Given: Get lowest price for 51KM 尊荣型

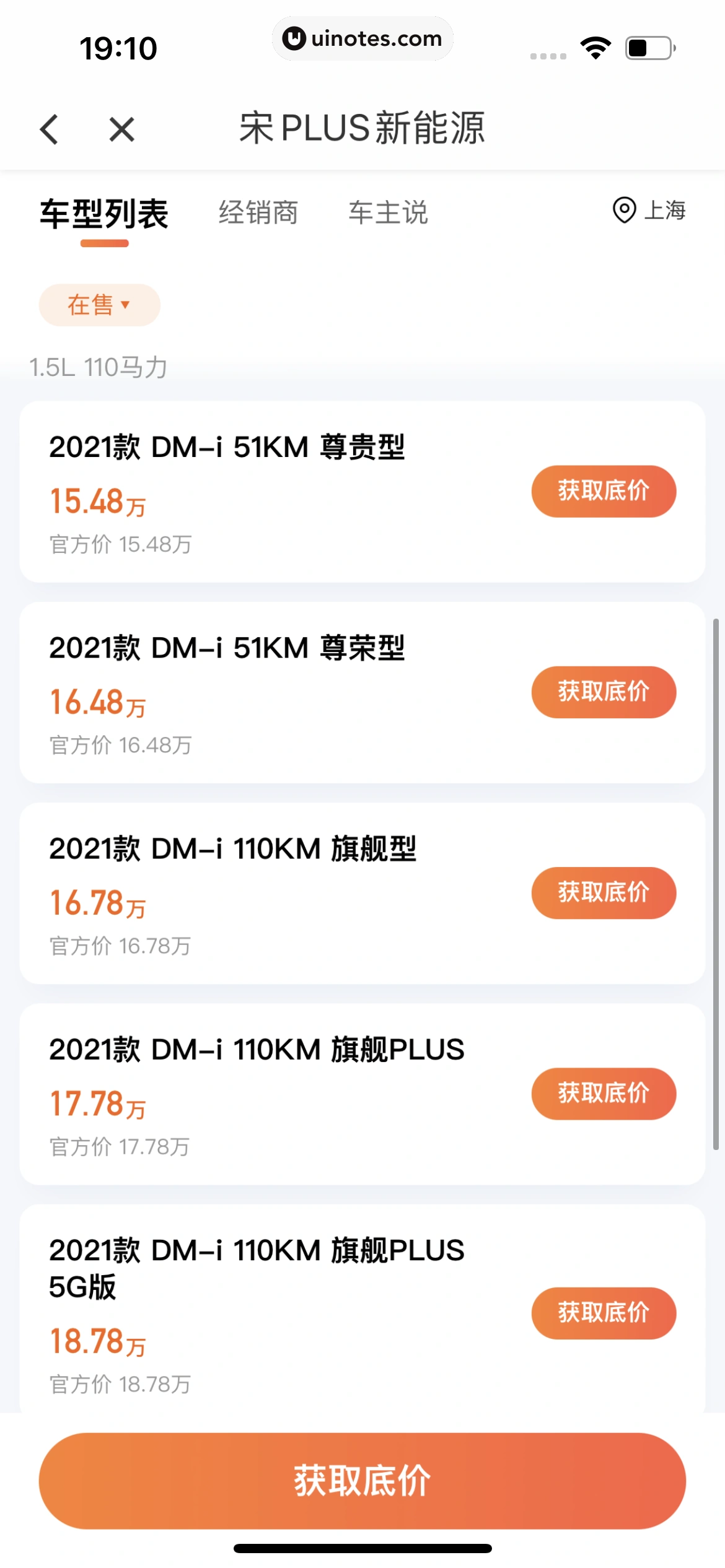Looking at the screenshot, I should click(603, 692).
